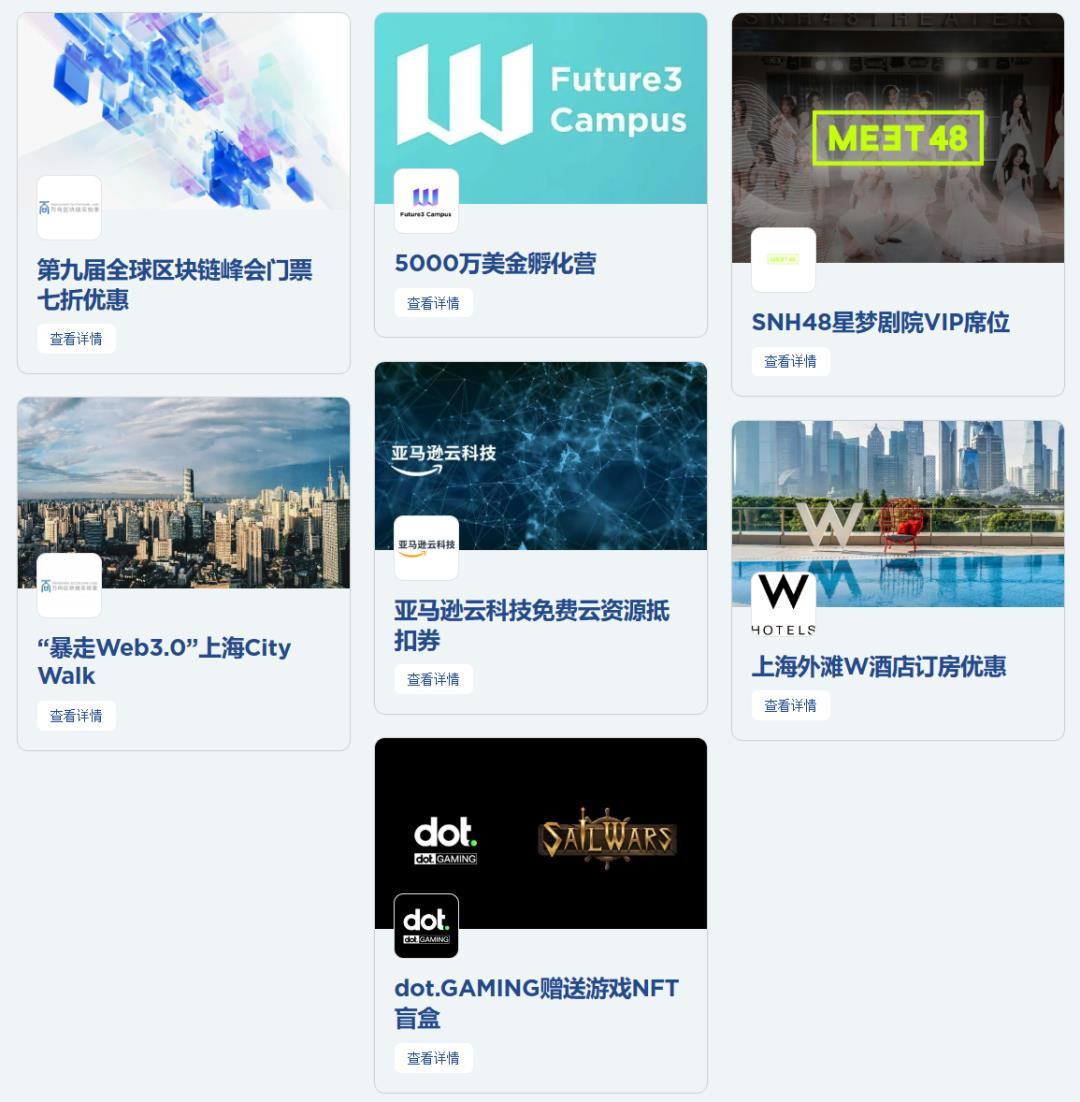Tap 查看详情 under 第九届全球区块链峰会门票七折优惠

[x=76, y=339]
